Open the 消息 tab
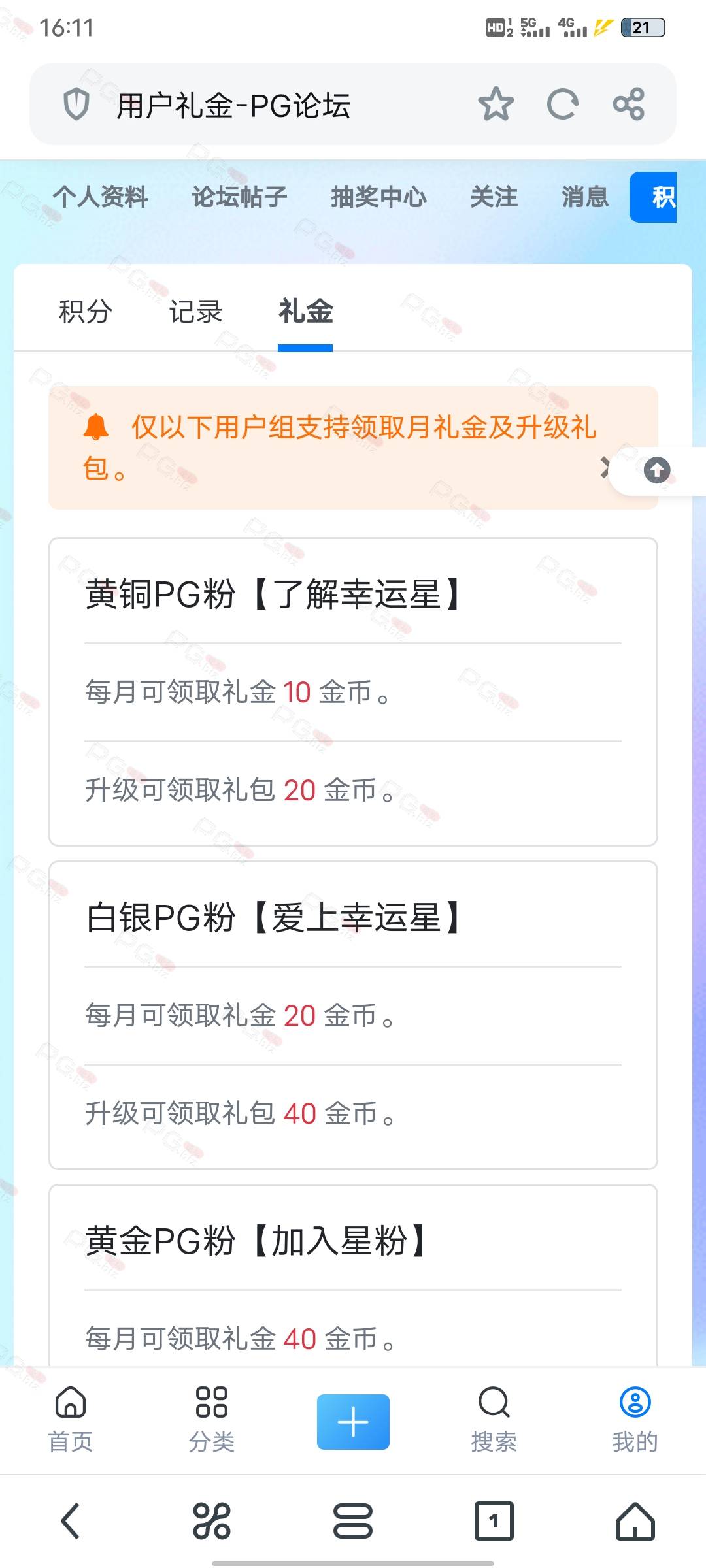The height and width of the screenshot is (1568, 706). [x=585, y=197]
